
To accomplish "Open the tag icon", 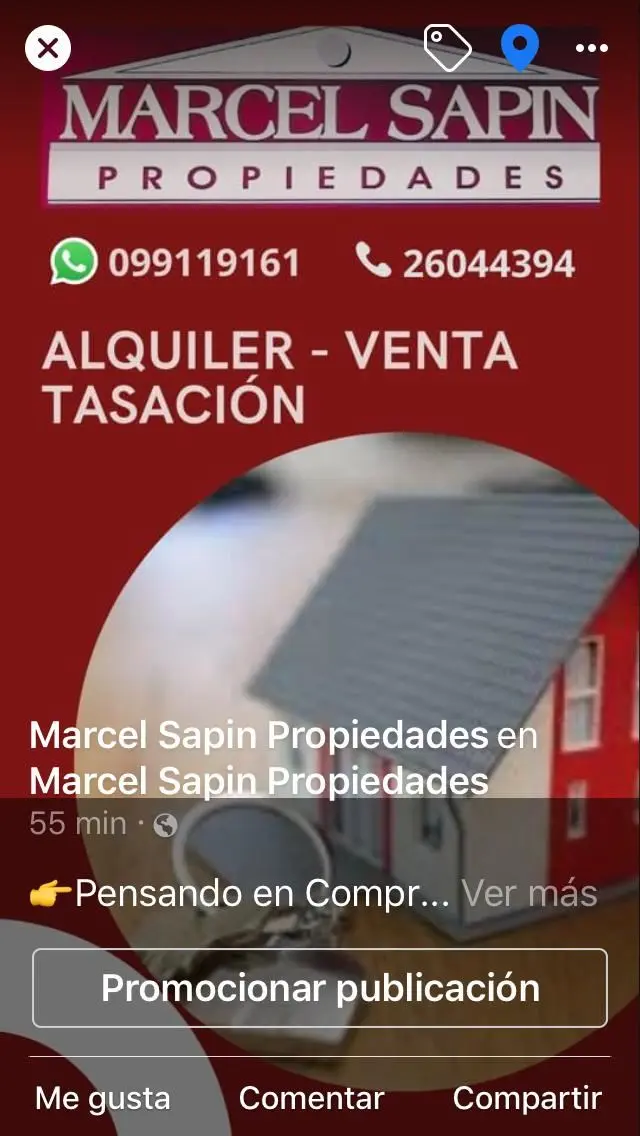I will click(447, 48).
